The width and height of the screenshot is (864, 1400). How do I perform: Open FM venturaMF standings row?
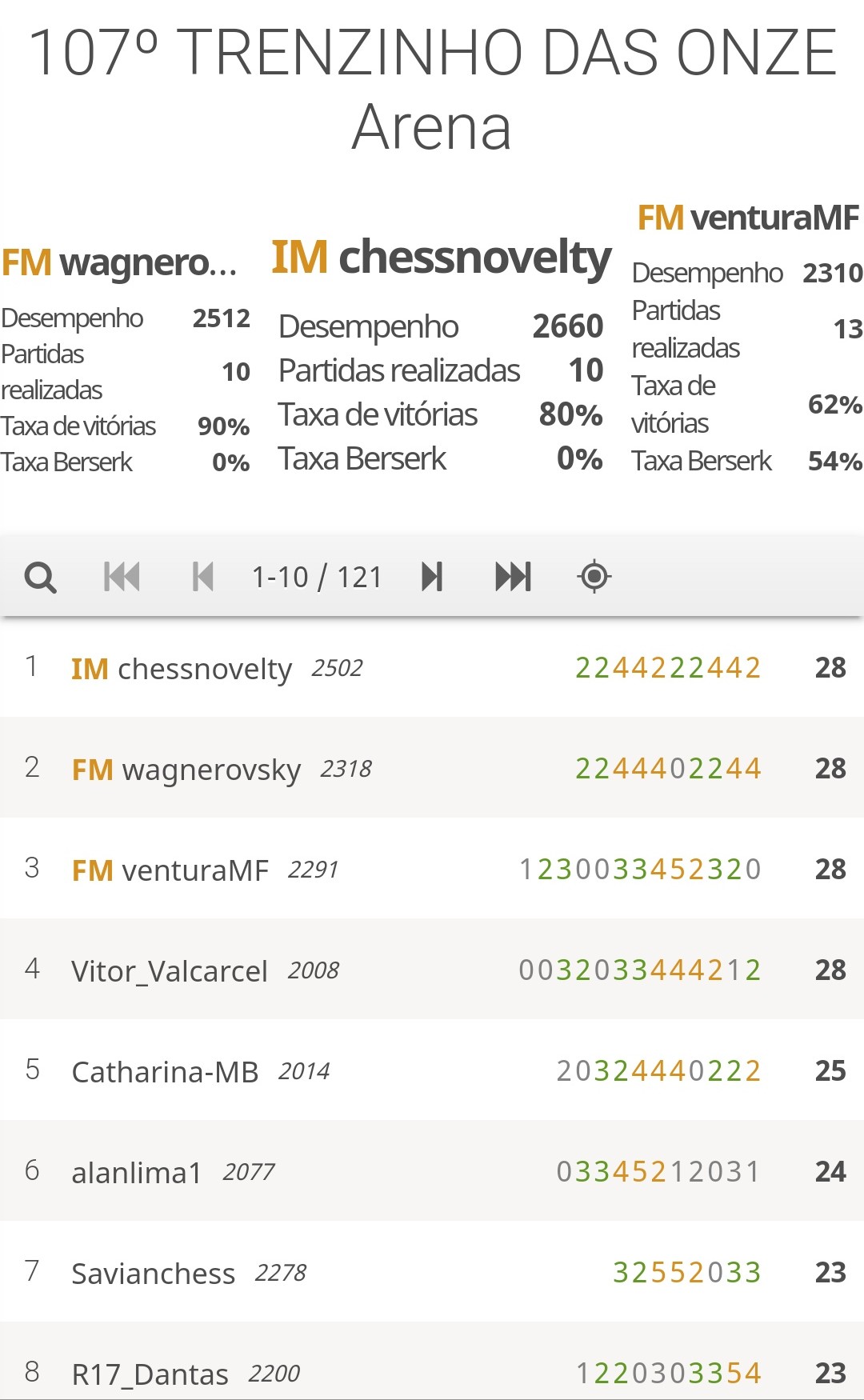click(432, 868)
